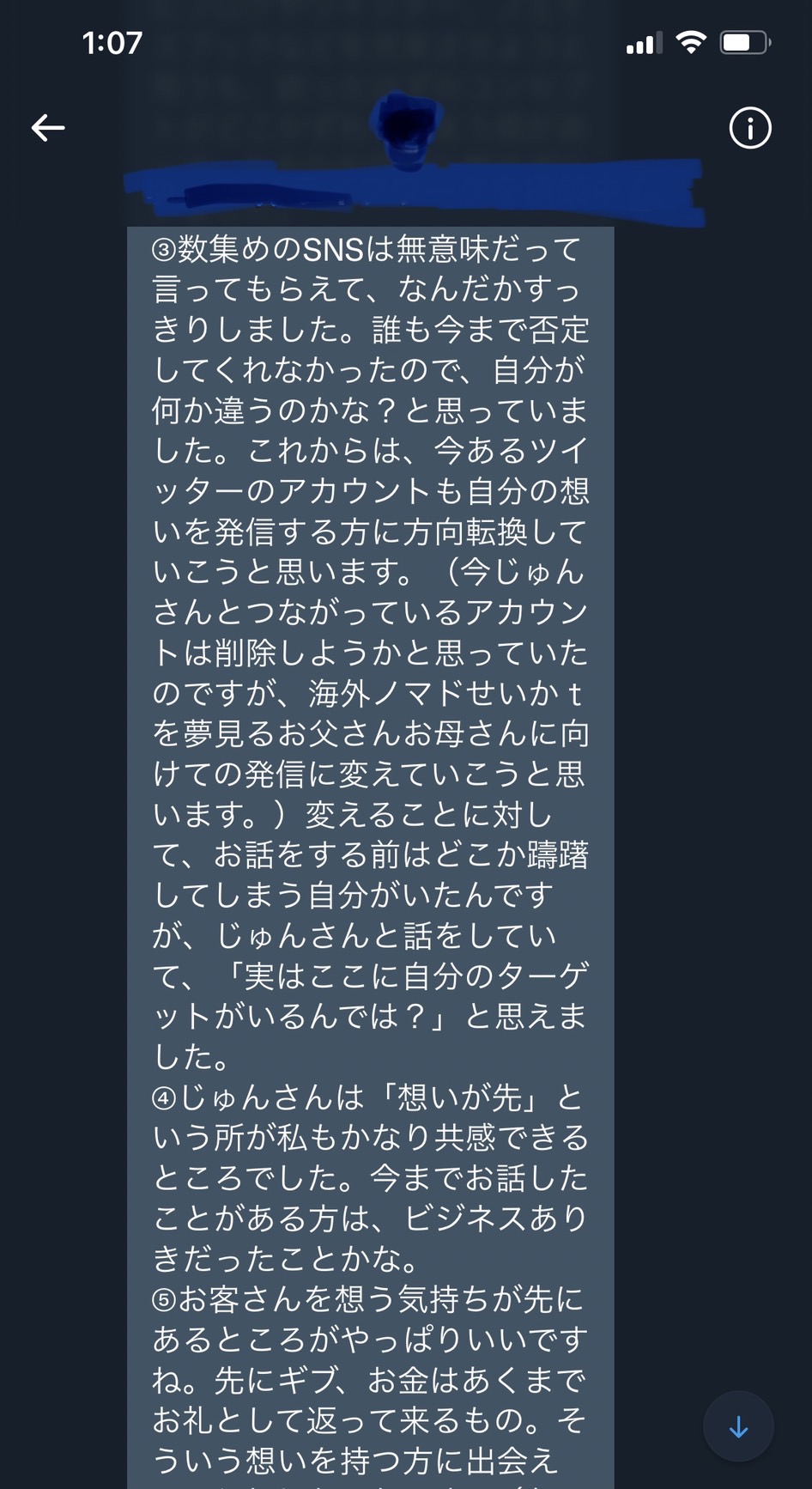This screenshot has height=1489, width=812.
Task: Go back using the arrow
Action: (x=48, y=128)
